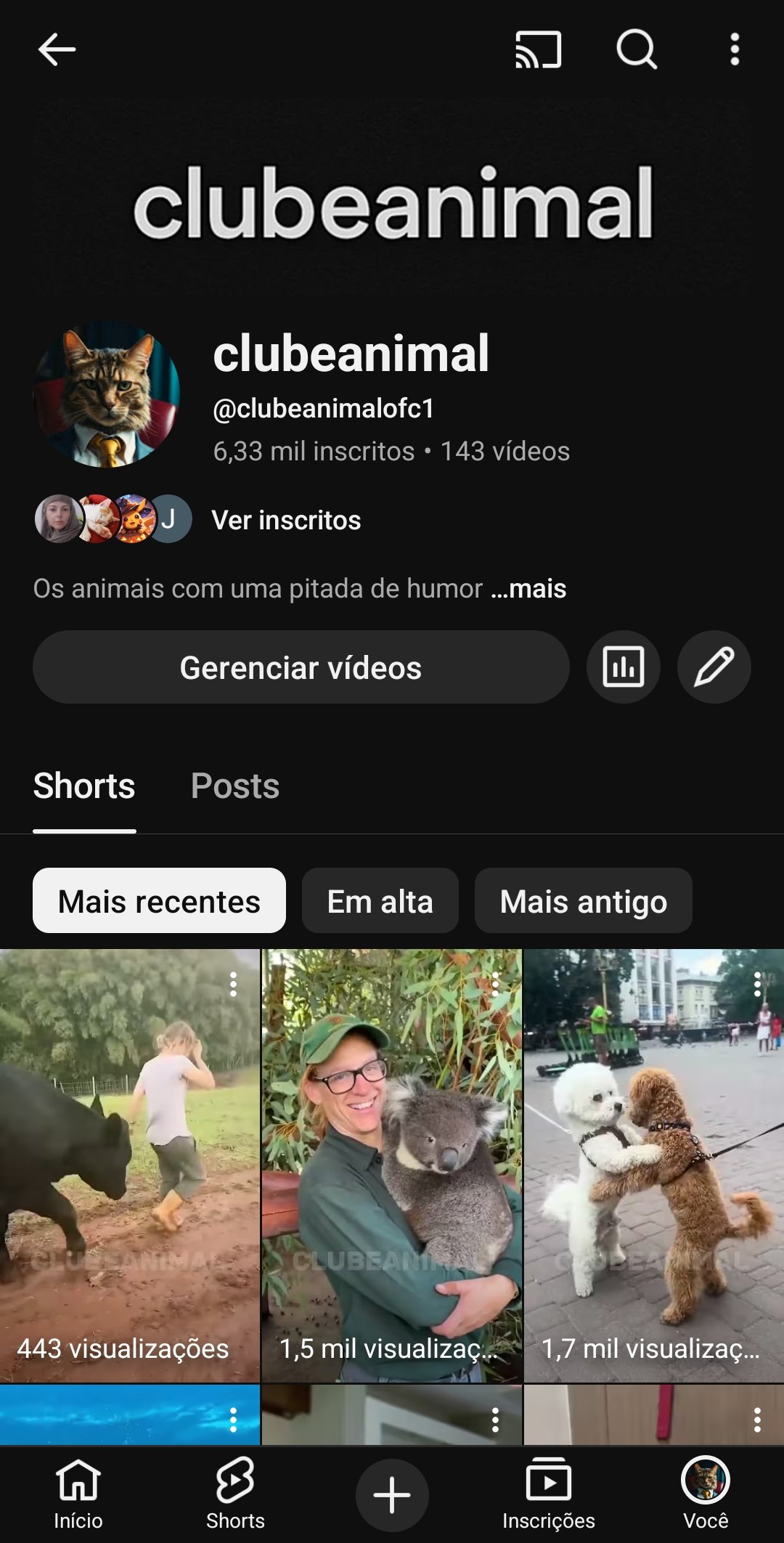Switch sorting to Mais antigo
This screenshot has width=784, height=1543.
click(583, 900)
